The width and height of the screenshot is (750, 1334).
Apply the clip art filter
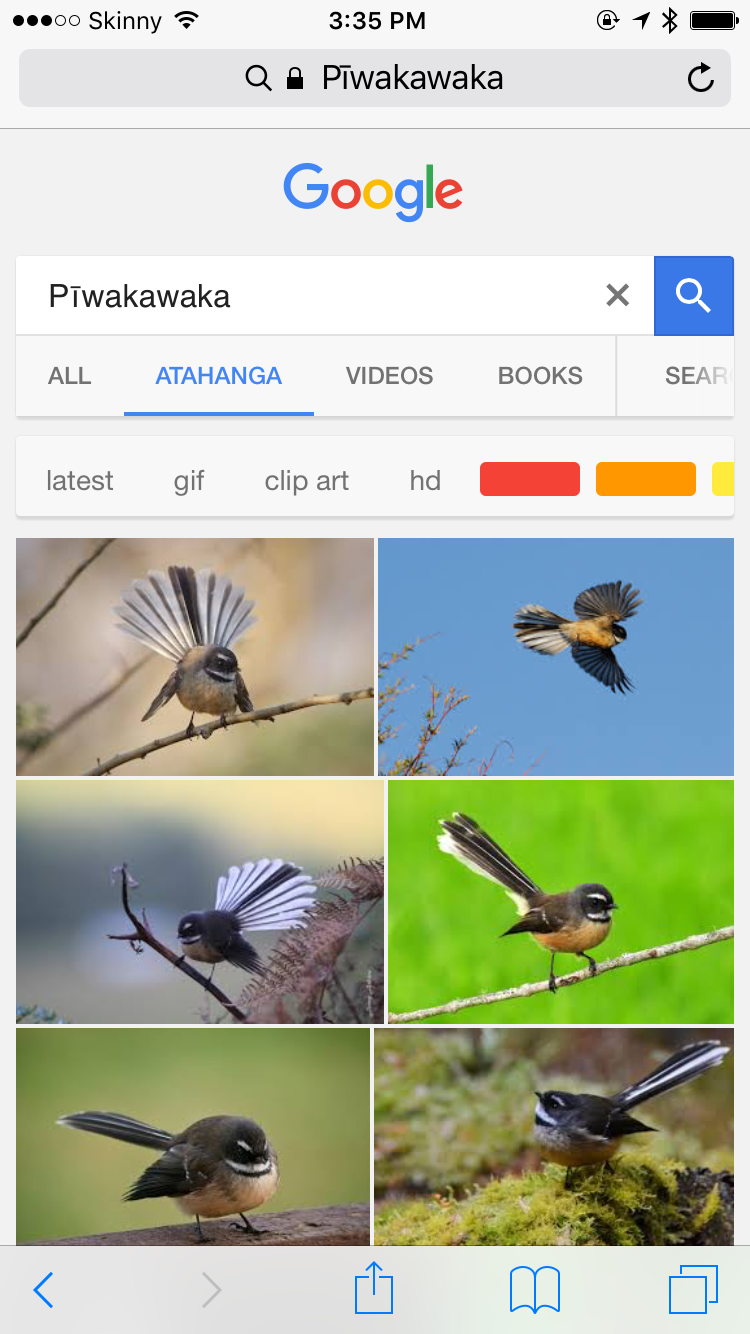tap(307, 481)
